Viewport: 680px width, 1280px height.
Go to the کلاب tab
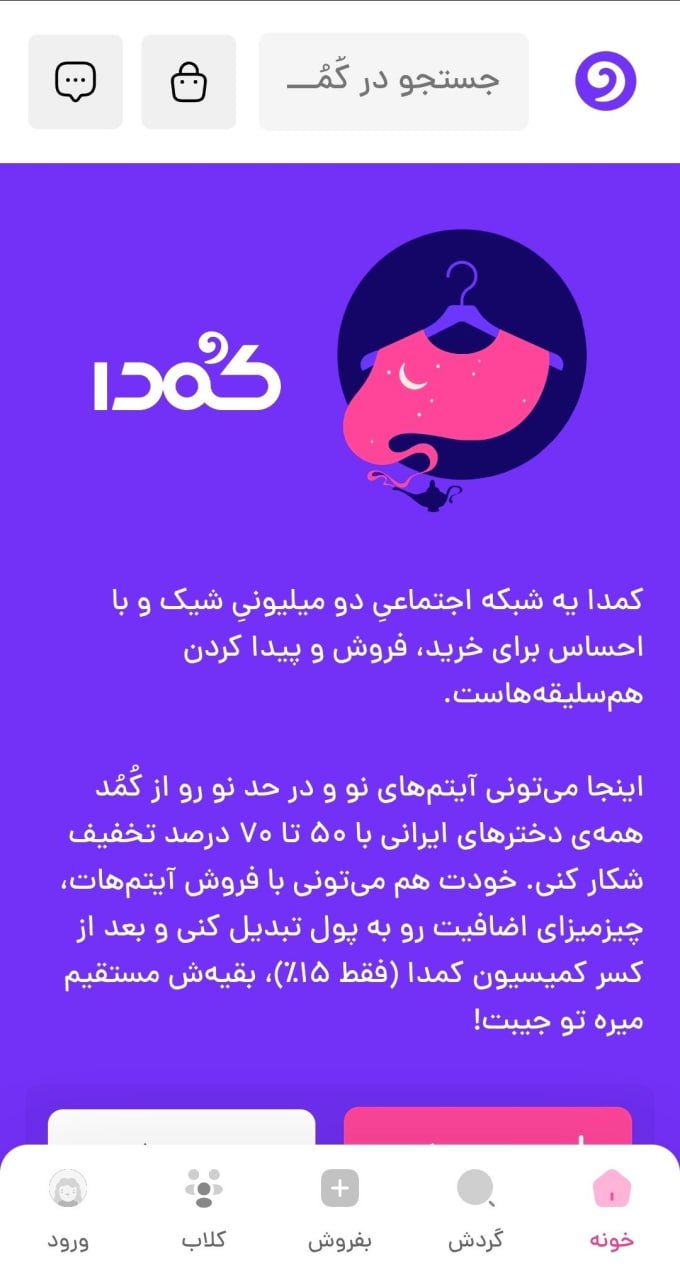[204, 1210]
